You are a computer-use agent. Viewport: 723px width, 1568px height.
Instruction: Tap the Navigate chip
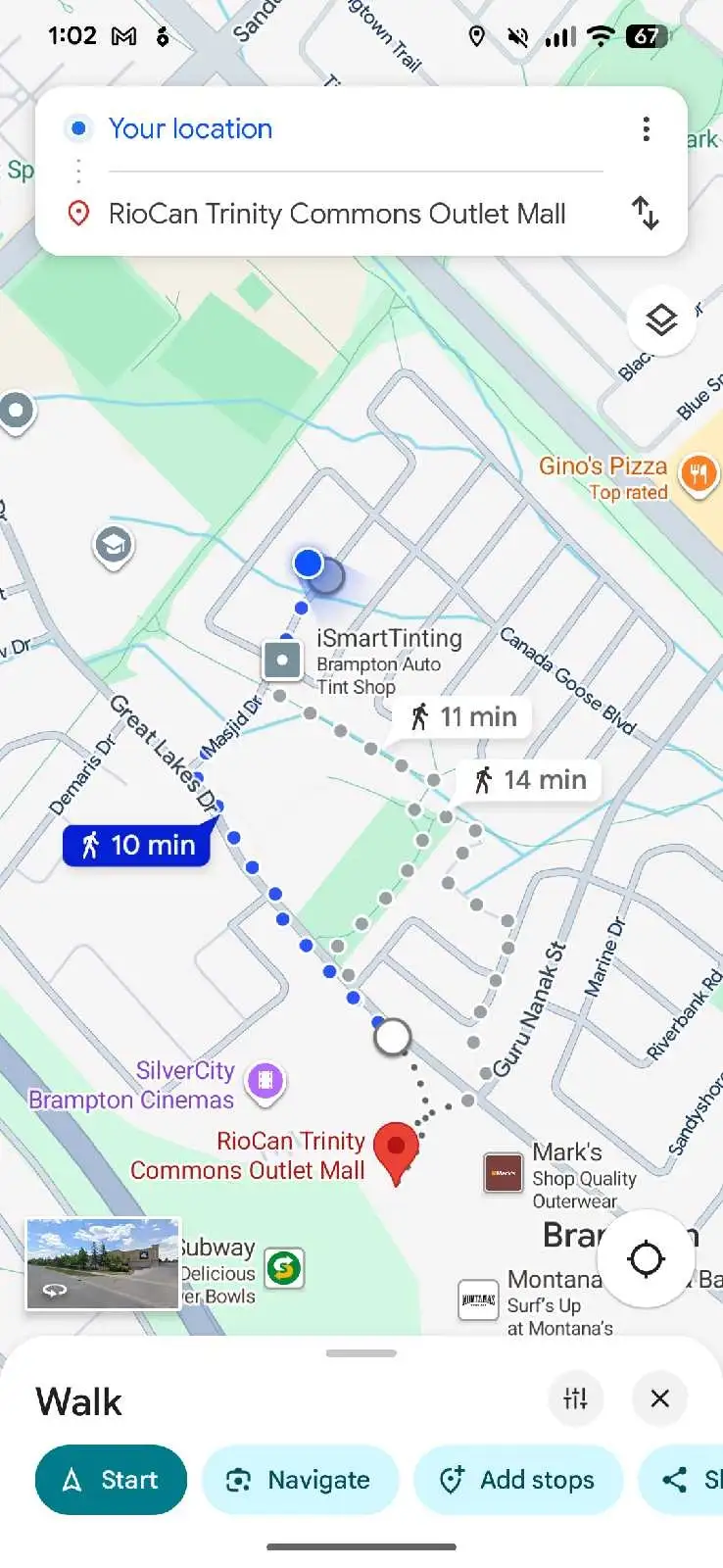(x=300, y=1480)
